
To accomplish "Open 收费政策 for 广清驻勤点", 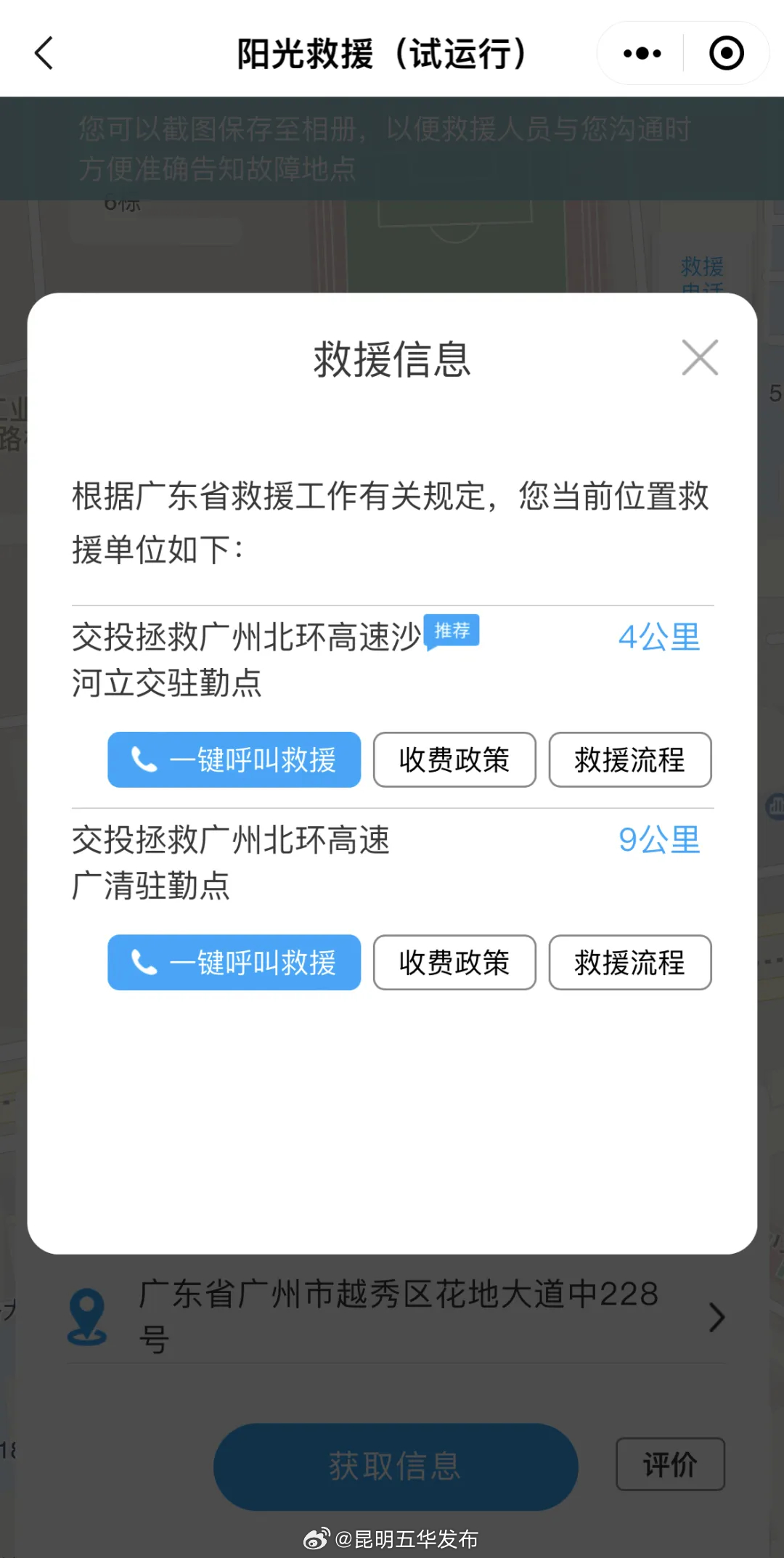I will [454, 963].
